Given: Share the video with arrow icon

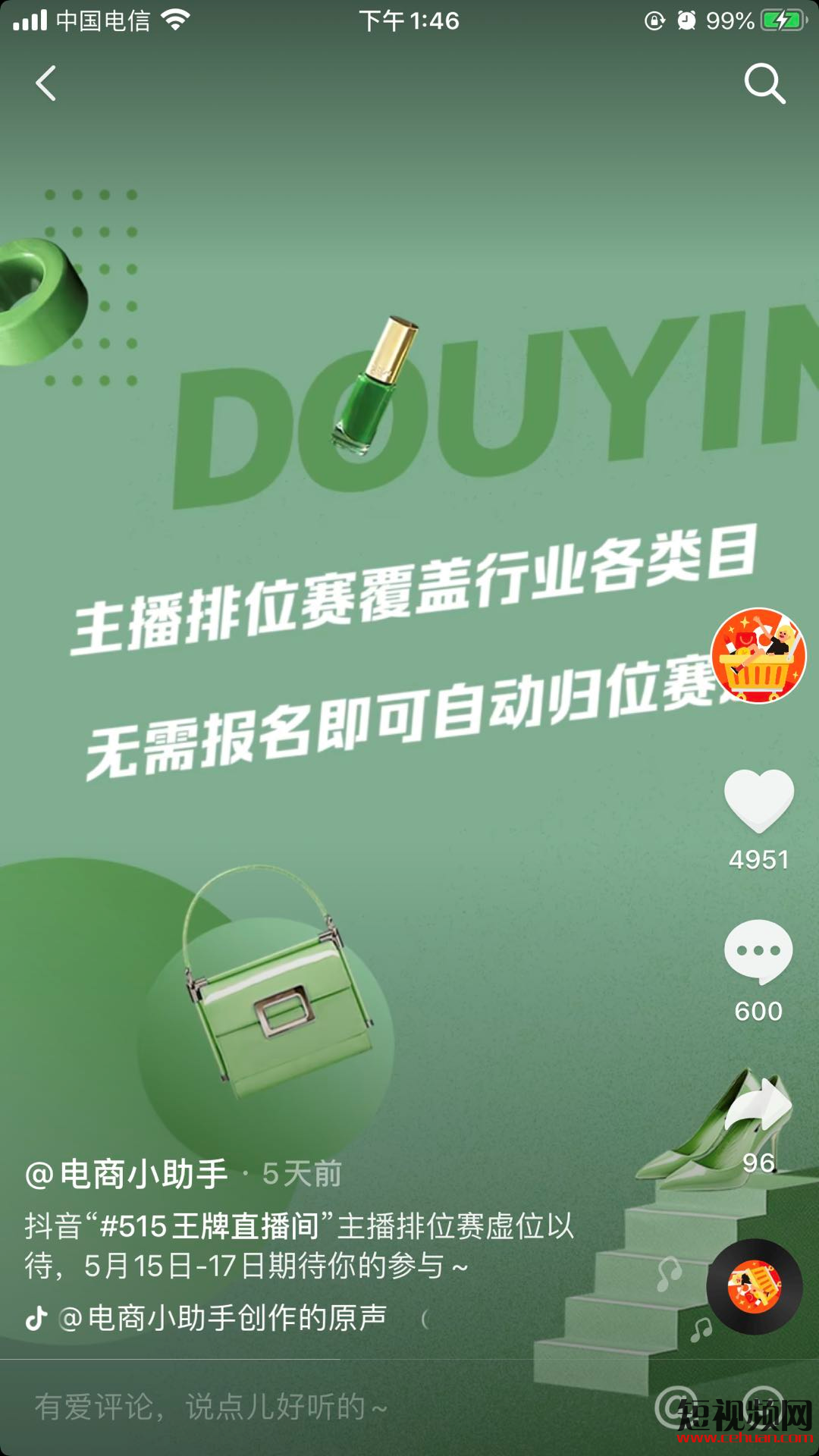Looking at the screenshot, I should (x=759, y=1107).
